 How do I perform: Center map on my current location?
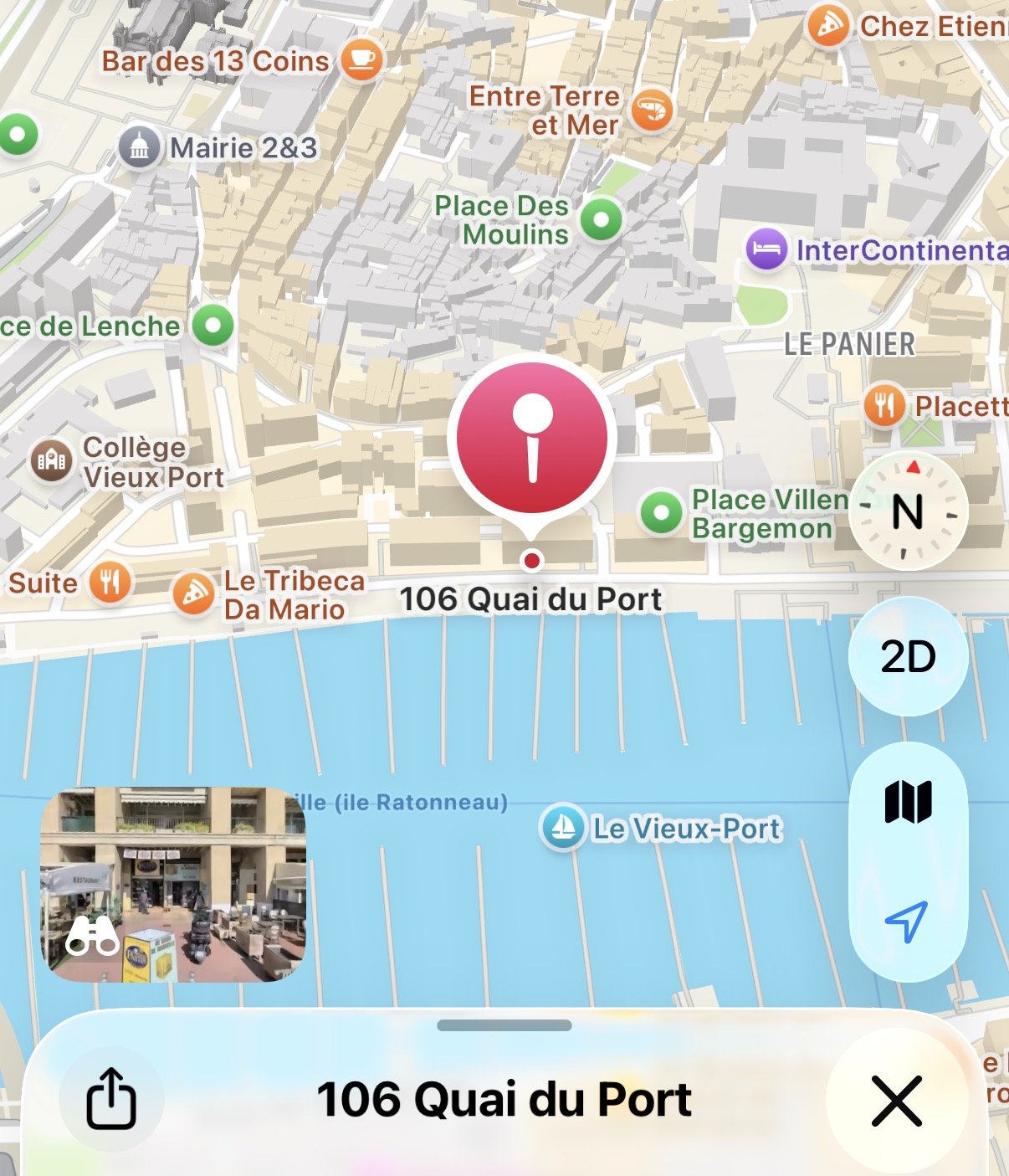pyautogui.click(x=906, y=922)
